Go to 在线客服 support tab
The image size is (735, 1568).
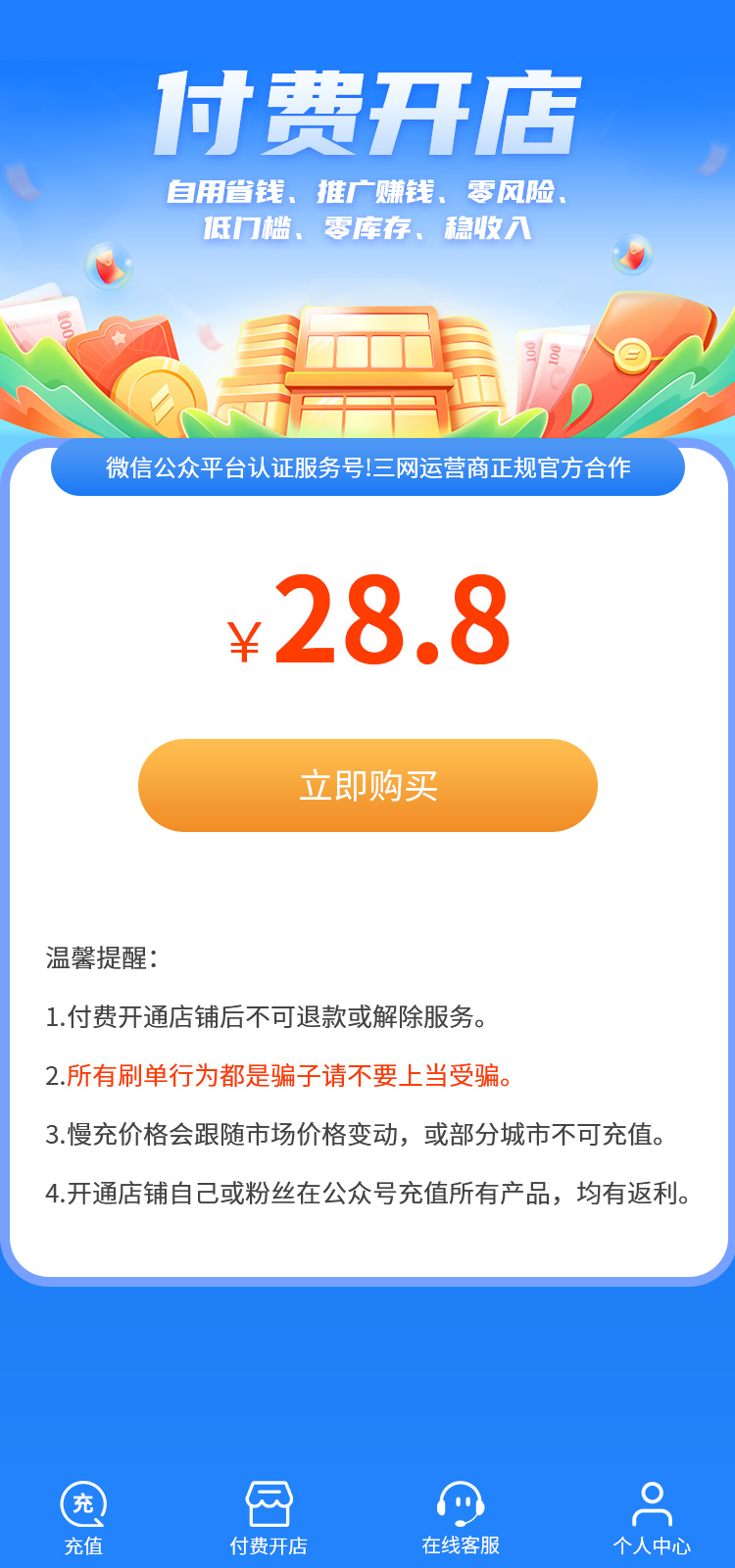pyautogui.click(x=461, y=1517)
